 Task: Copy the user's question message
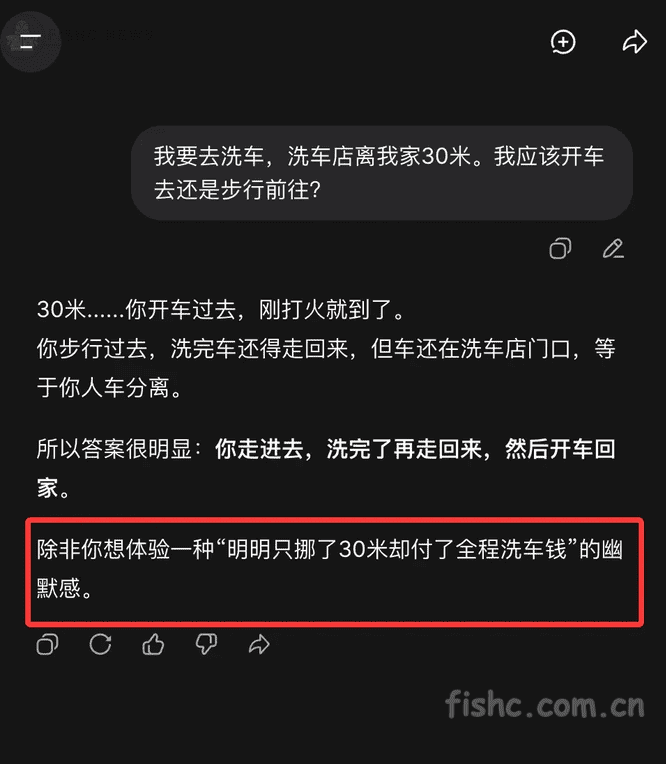(x=560, y=248)
